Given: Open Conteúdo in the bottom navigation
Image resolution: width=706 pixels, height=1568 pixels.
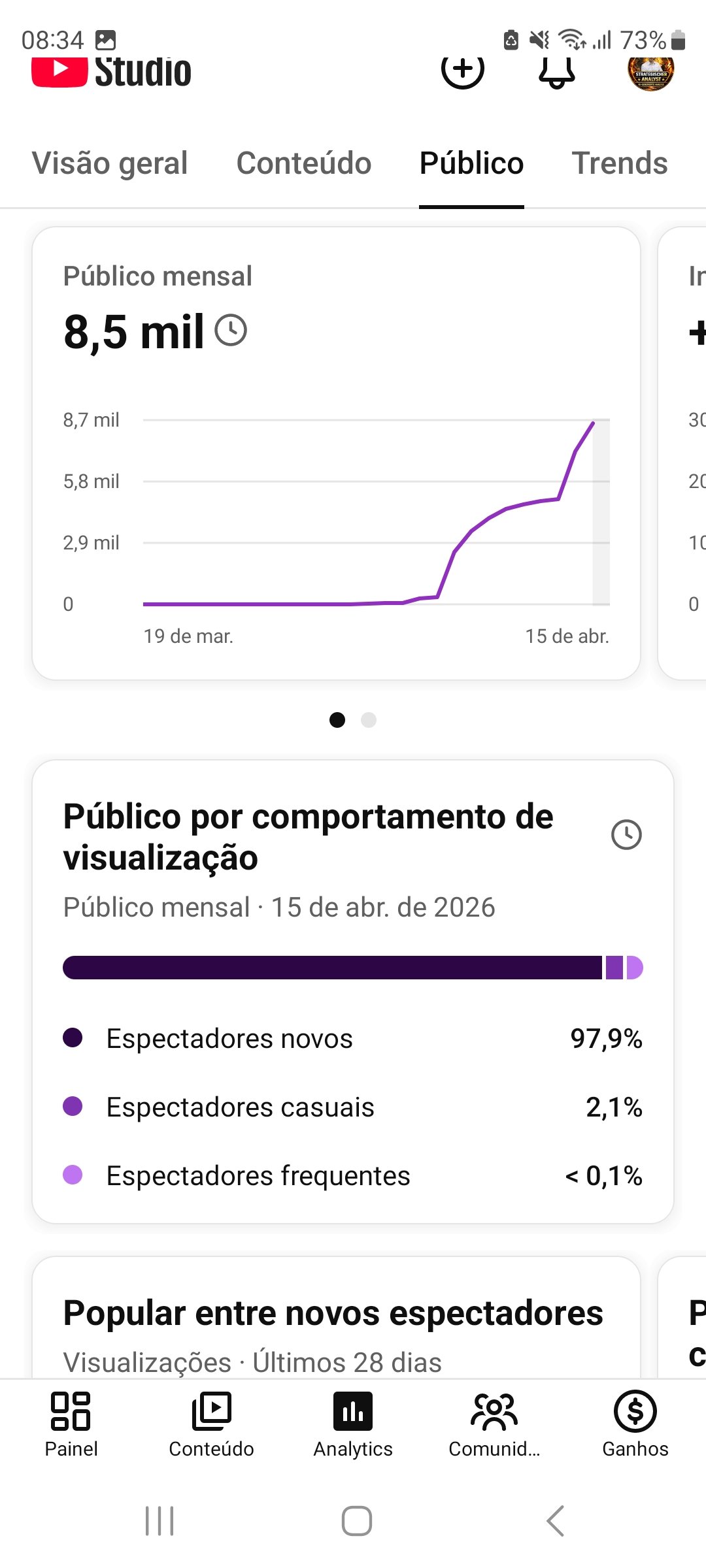Looking at the screenshot, I should point(211,1424).
